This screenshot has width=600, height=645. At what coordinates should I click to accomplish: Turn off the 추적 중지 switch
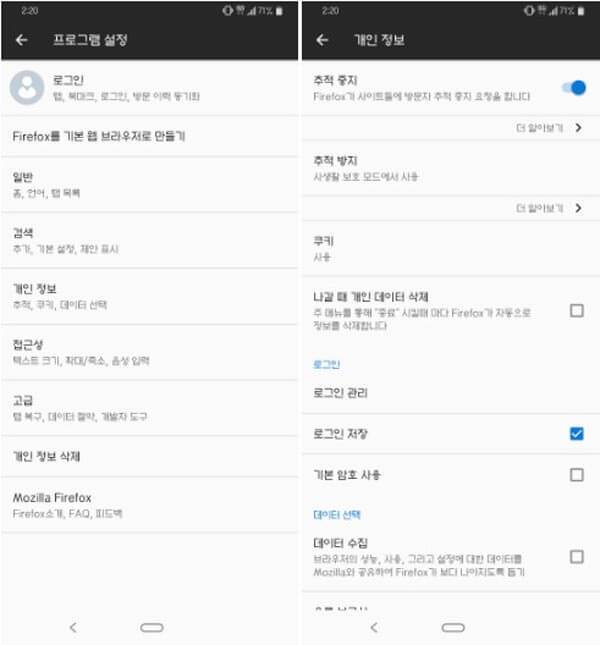[x=574, y=88]
